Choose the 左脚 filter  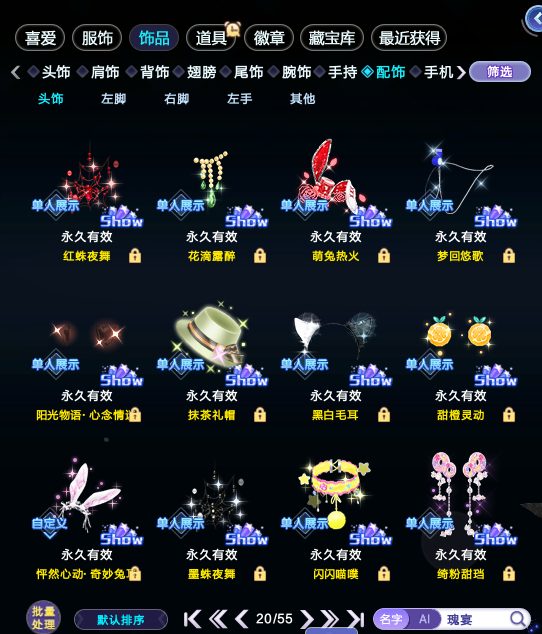113,98
